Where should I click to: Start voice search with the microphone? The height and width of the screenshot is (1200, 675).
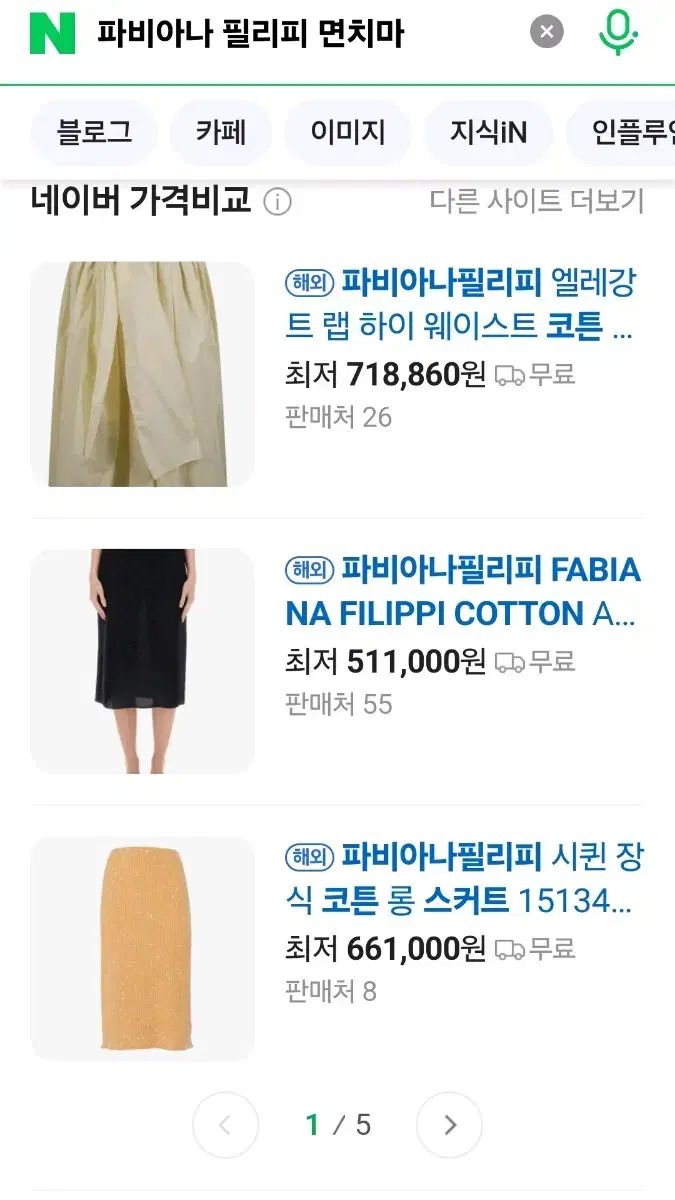click(618, 32)
